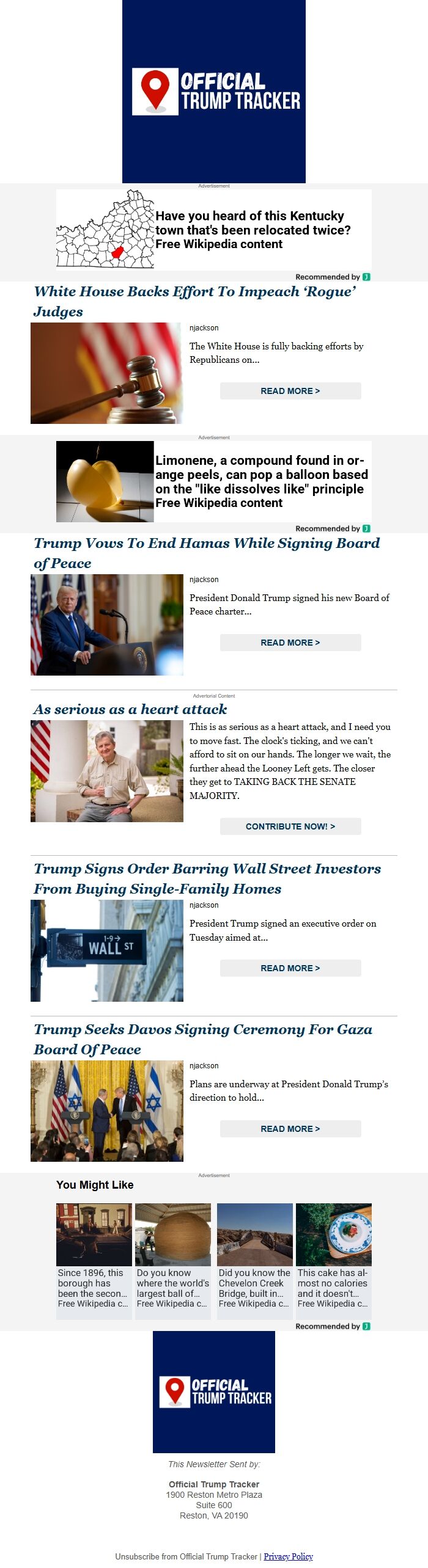Tap READ MORE under Davos signing ceremony article

tap(290, 1129)
